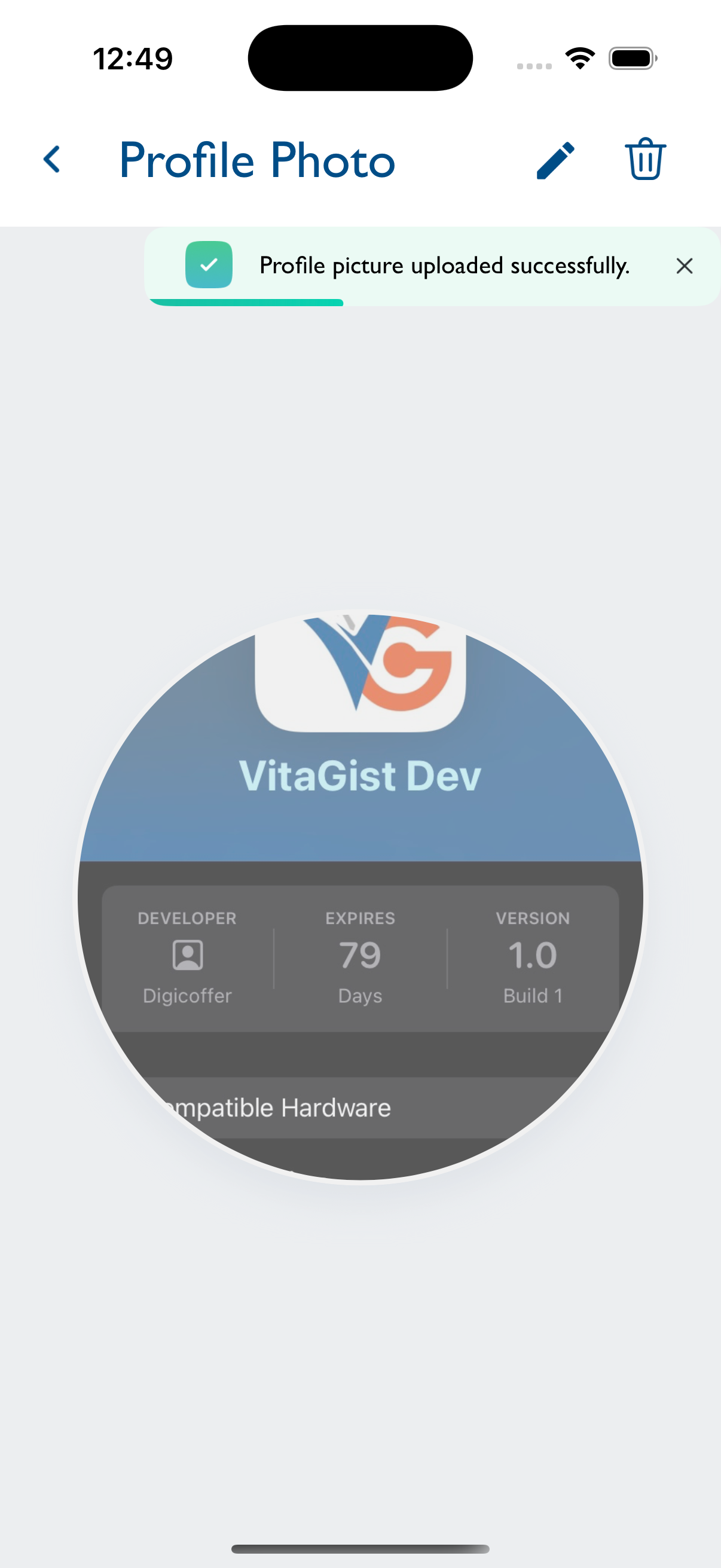Edit the profile photo with pencil icon

click(x=555, y=160)
